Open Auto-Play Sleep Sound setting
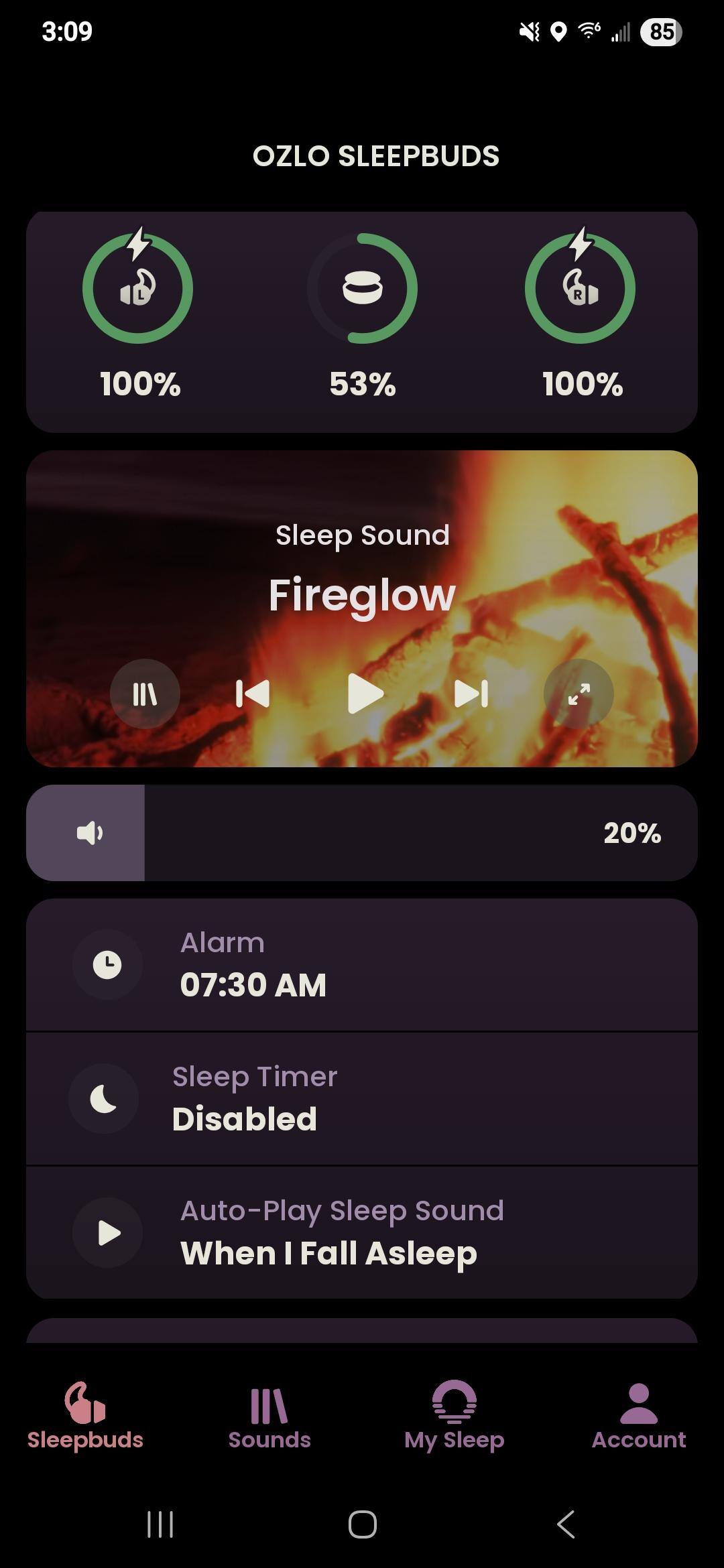 coord(362,1233)
